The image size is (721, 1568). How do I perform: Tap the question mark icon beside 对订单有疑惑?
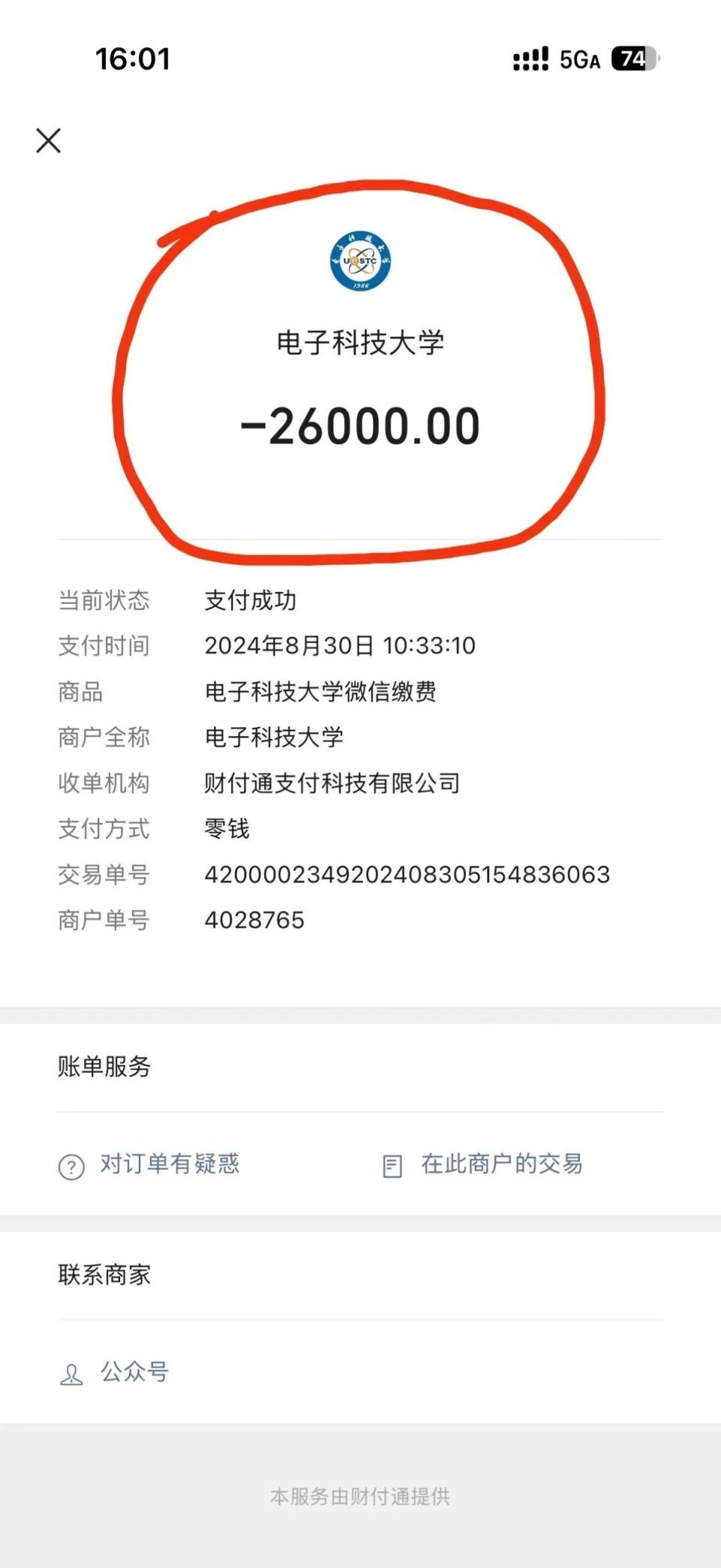70,1165
